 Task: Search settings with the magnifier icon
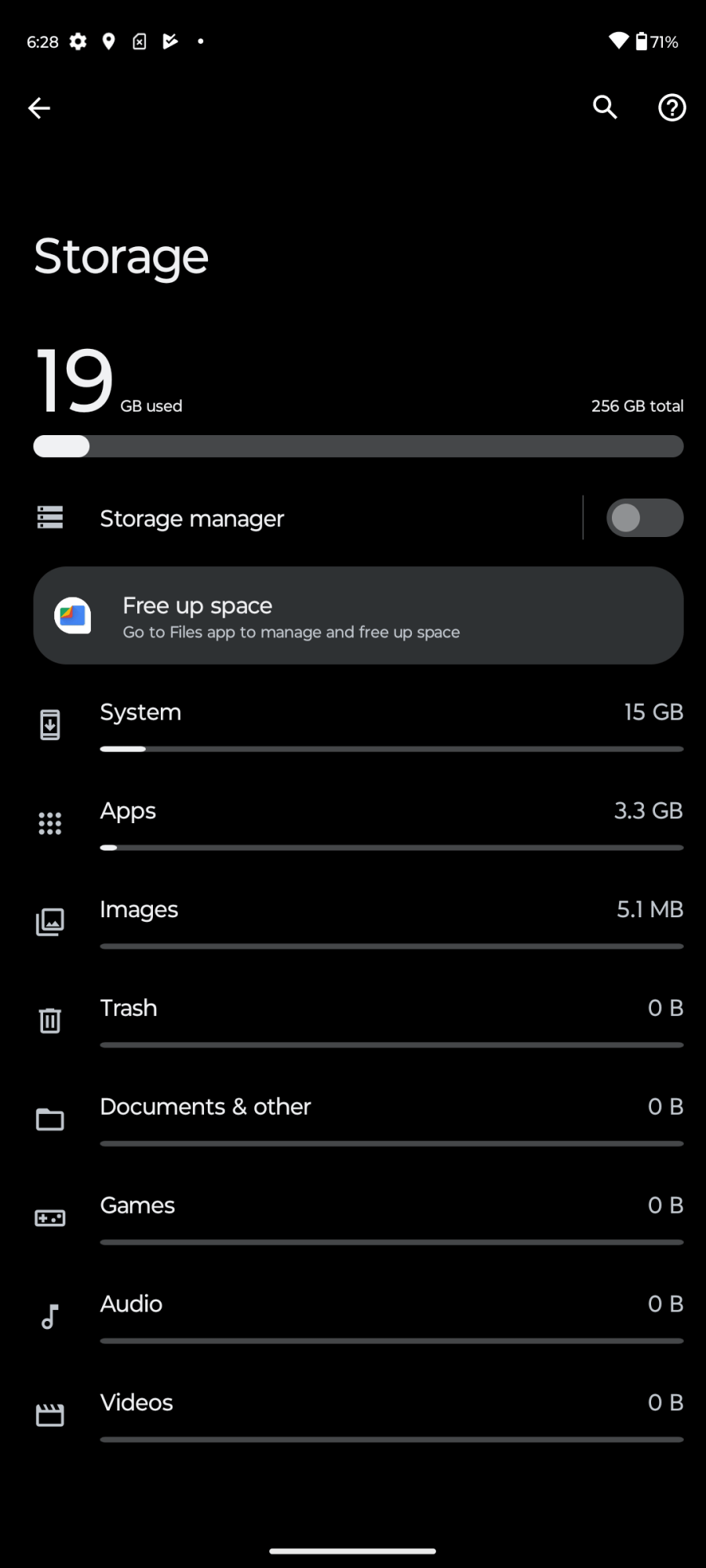pyautogui.click(x=605, y=107)
